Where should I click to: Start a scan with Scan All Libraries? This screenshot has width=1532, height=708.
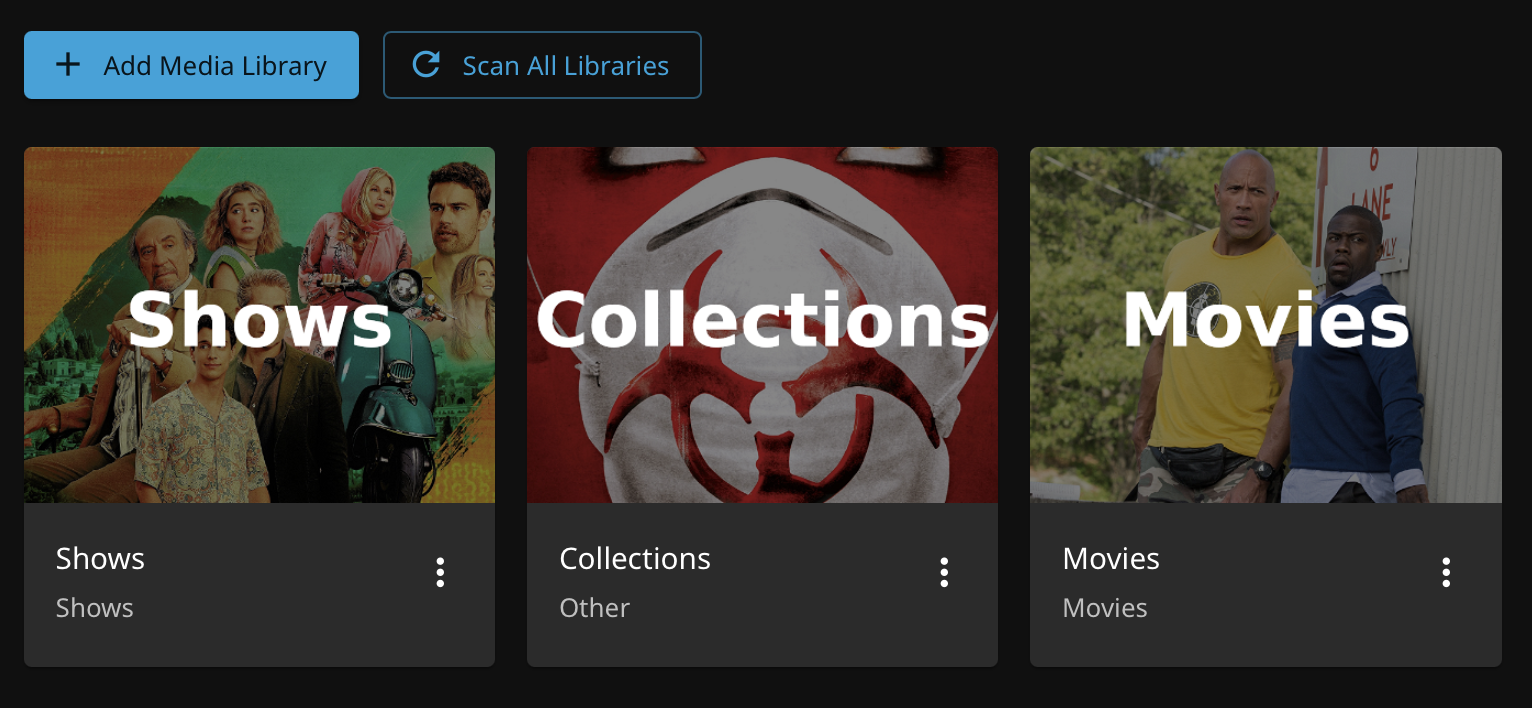[x=542, y=65]
